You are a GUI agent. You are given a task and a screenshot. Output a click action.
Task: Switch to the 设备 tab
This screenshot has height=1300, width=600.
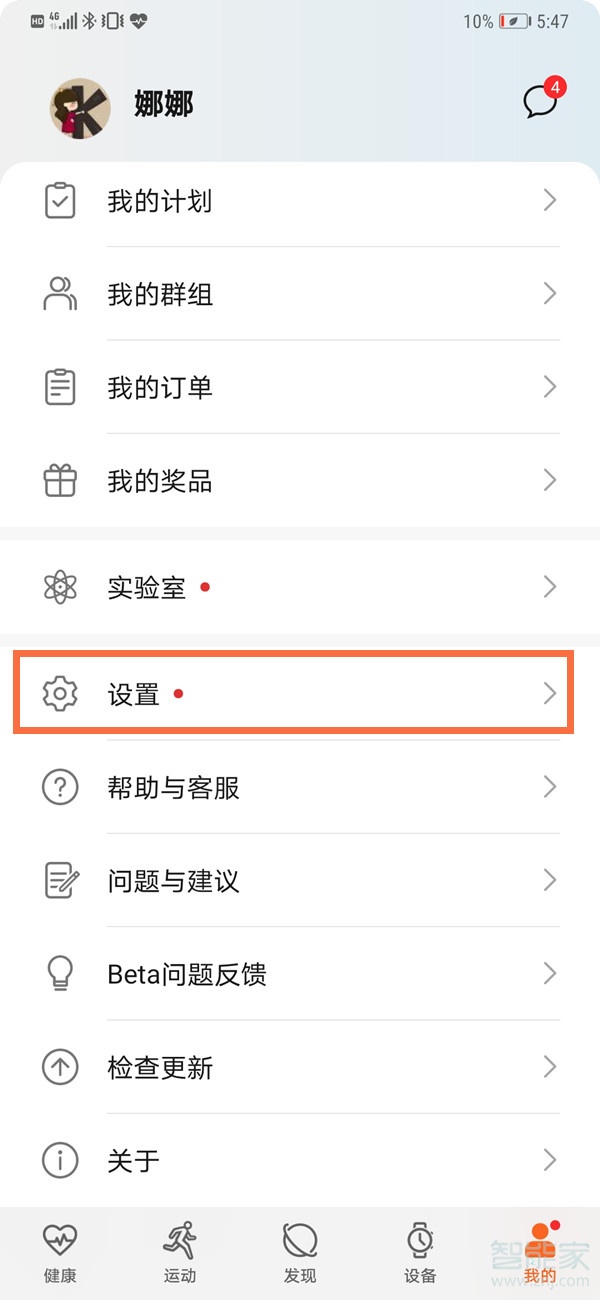(x=420, y=1253)
